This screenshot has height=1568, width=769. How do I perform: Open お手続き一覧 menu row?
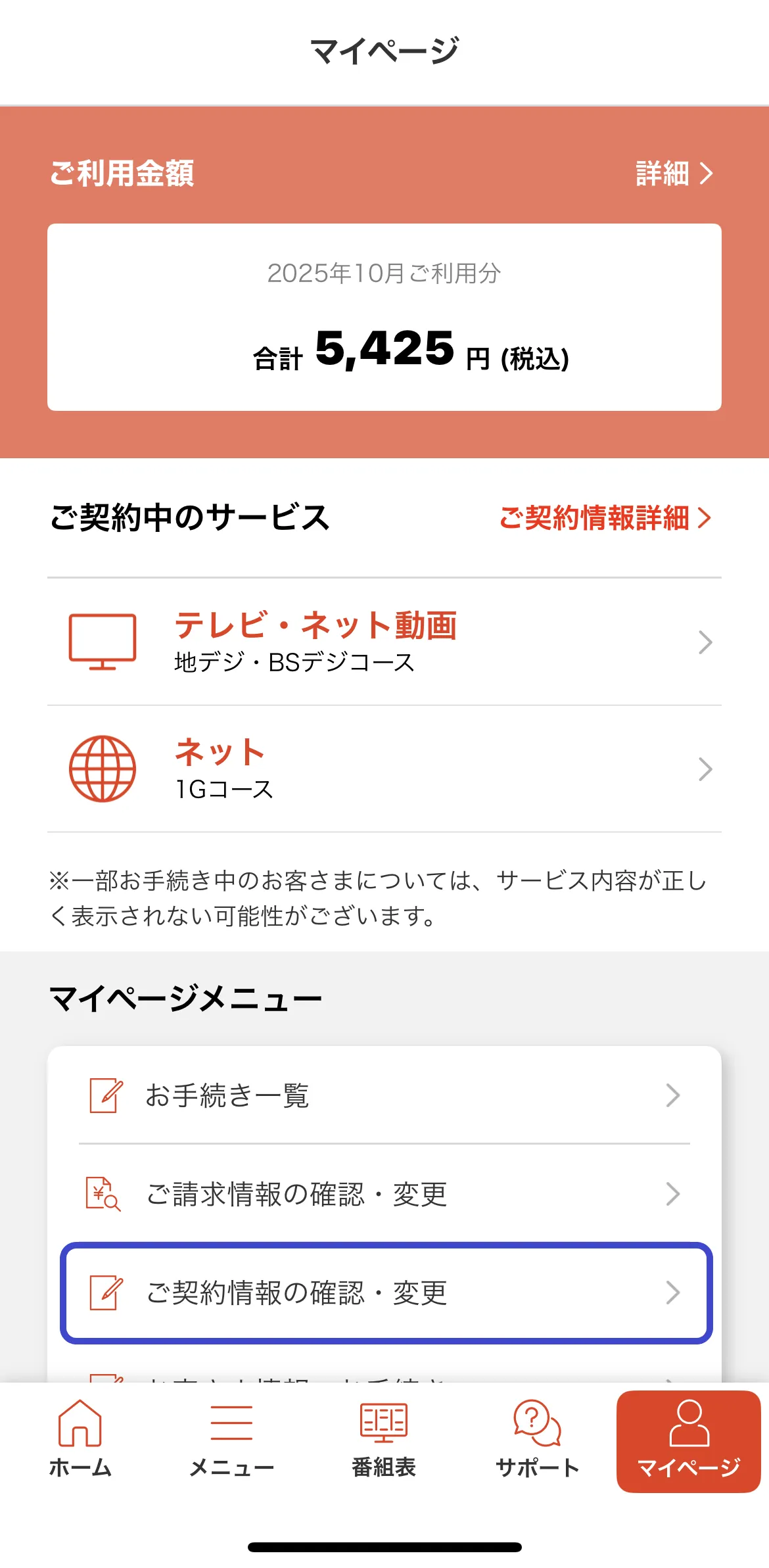pos(384,1095)
